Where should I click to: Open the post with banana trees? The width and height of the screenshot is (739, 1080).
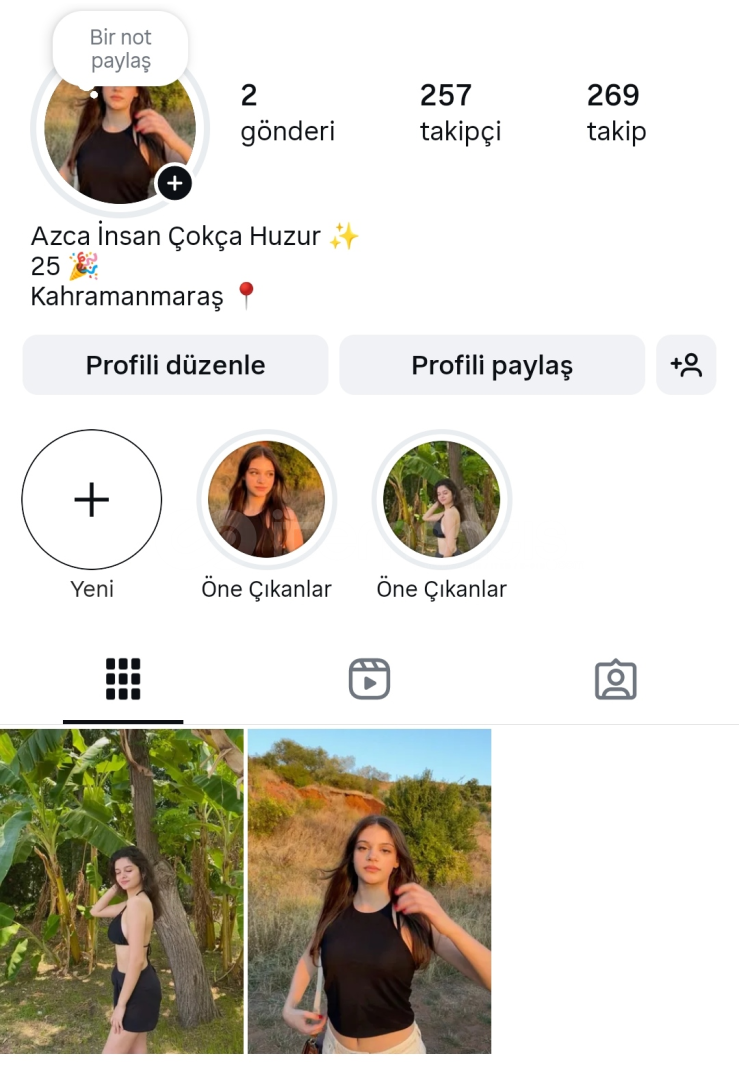[121, 890]
